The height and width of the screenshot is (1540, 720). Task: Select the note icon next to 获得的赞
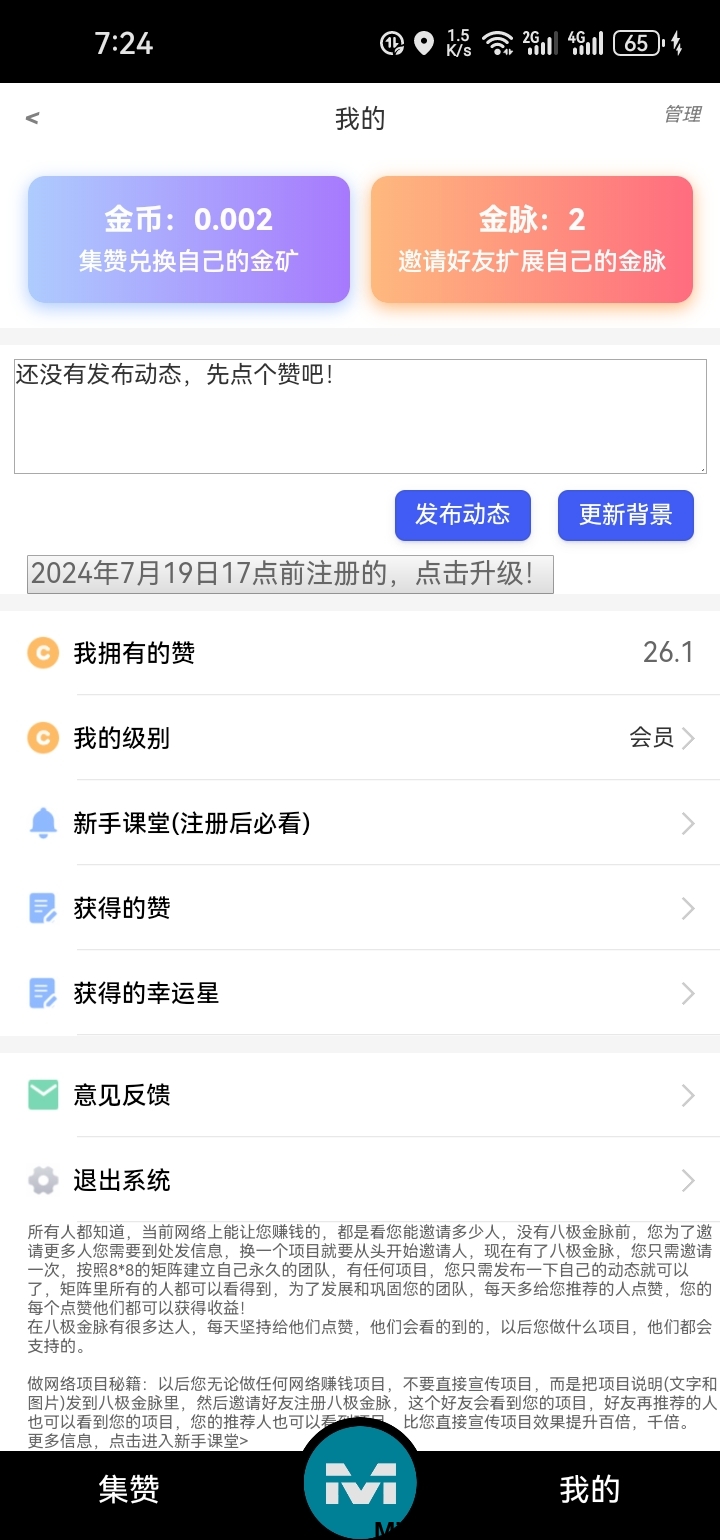click(x=40, y=908)
